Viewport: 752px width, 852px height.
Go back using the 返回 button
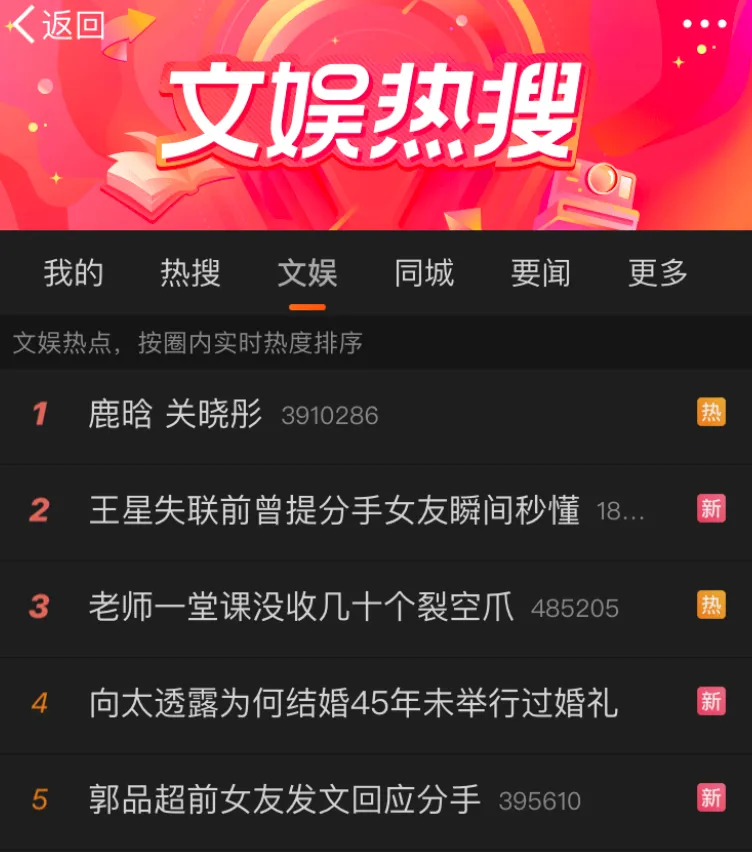(x=58, y=24)
